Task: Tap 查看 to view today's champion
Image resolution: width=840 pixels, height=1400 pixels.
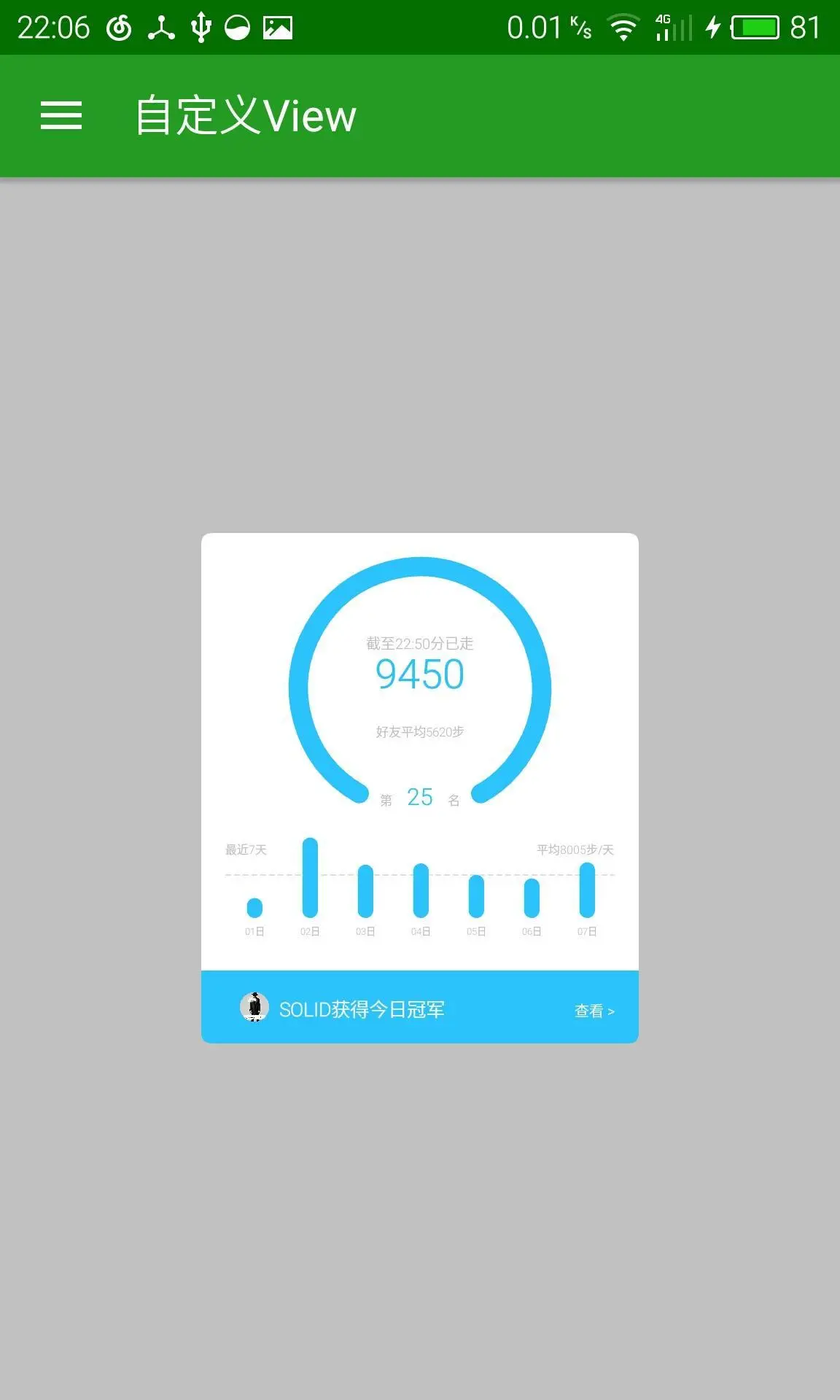Action: [594, 1011]
